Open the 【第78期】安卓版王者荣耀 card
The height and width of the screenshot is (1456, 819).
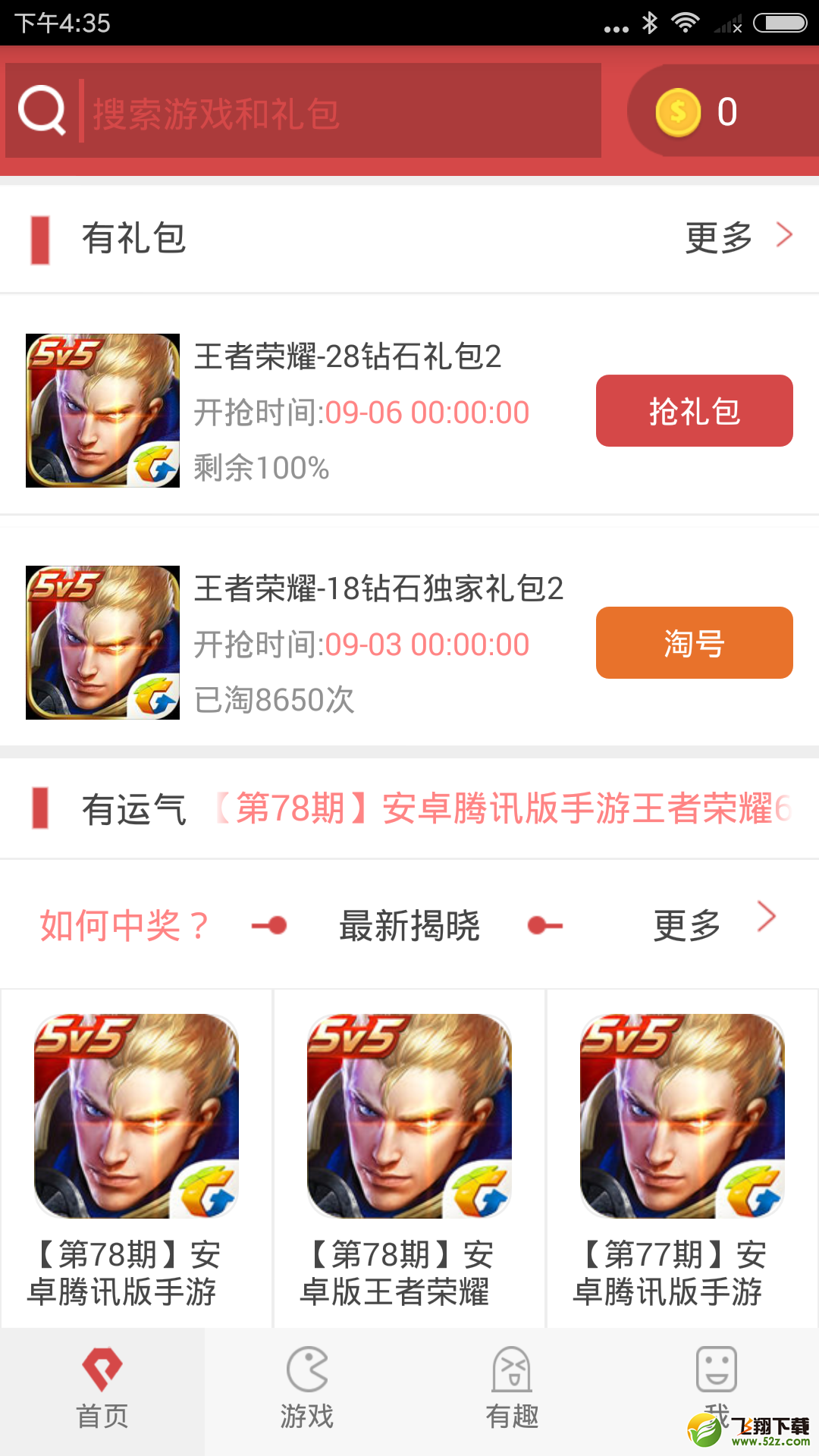[x=409, y=1159]
